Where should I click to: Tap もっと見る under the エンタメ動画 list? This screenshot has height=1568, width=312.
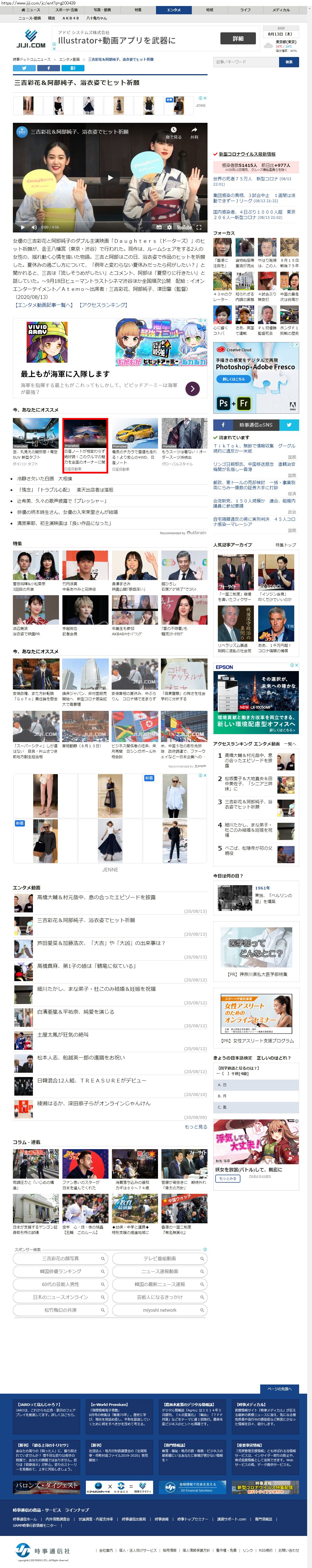coord(196,1127)
